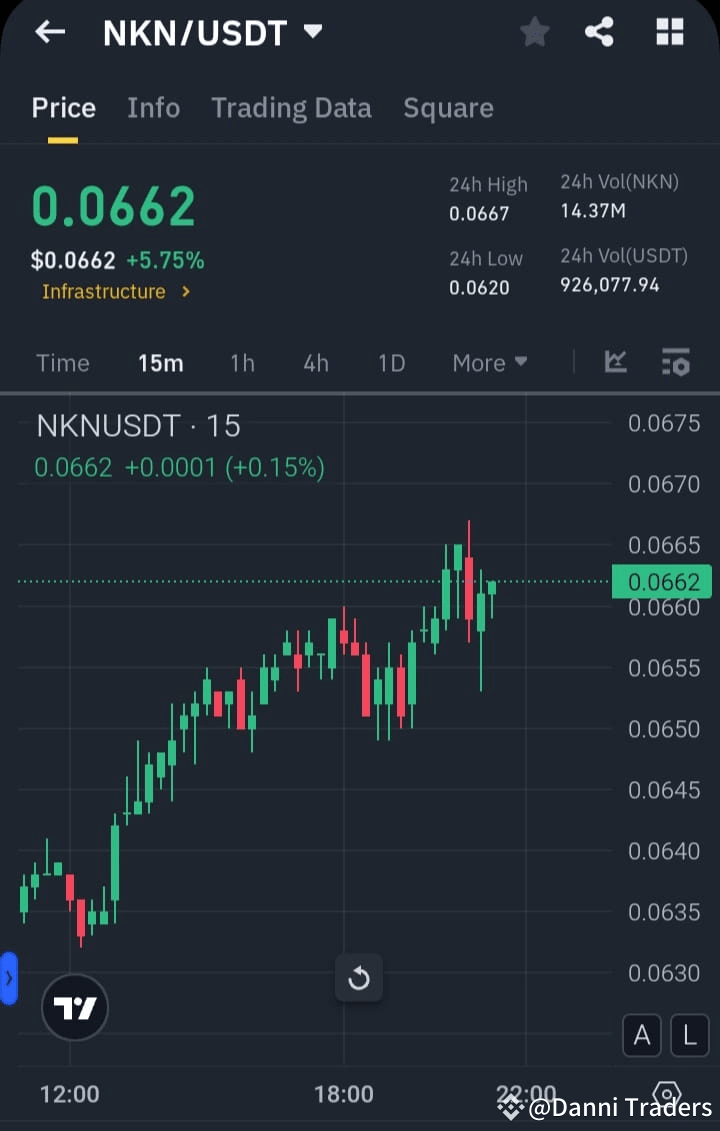The width and height of the screenshot is (720, 1131).
Task: Enable log scale with the L button
Action: (689, 1036)
